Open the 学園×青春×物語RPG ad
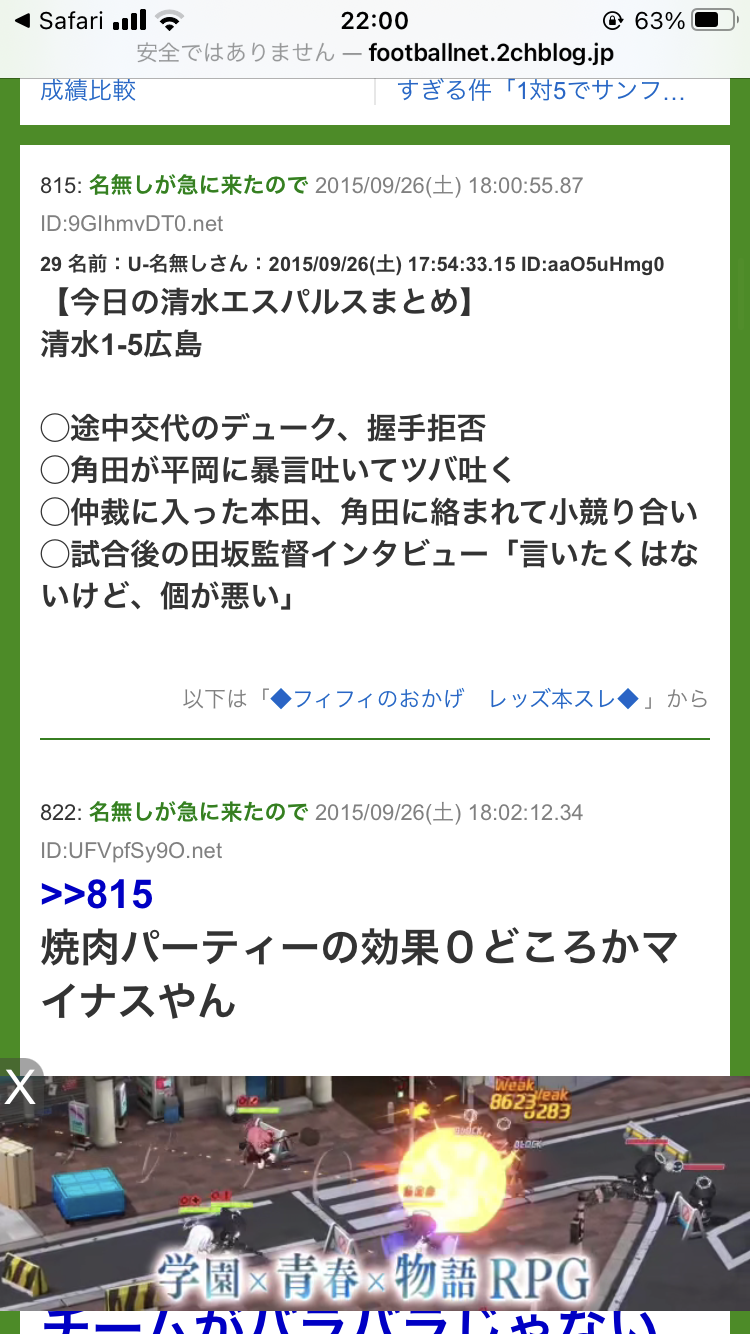 pyautogui.click(x=375, y=1200)
